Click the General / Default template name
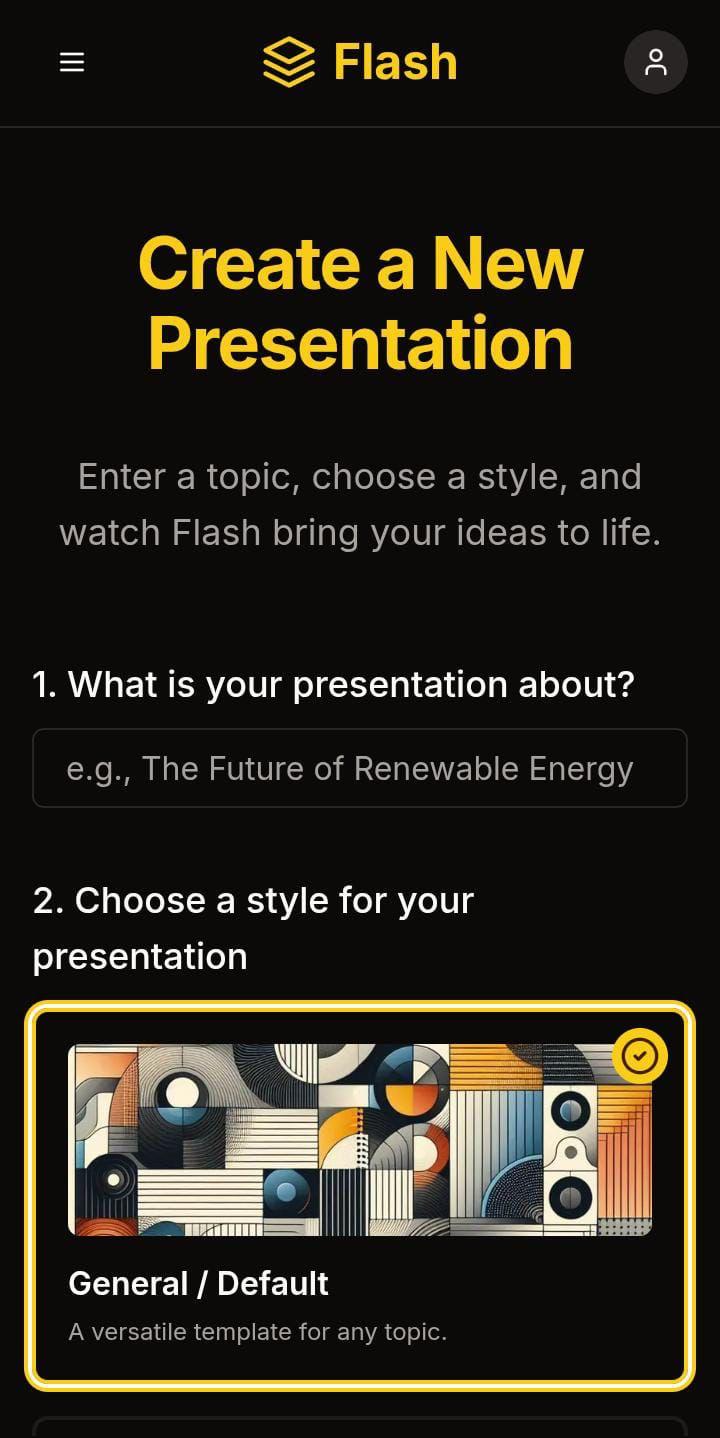The width and height of the screenshot is (720, 1438). tap(197, 1283)
